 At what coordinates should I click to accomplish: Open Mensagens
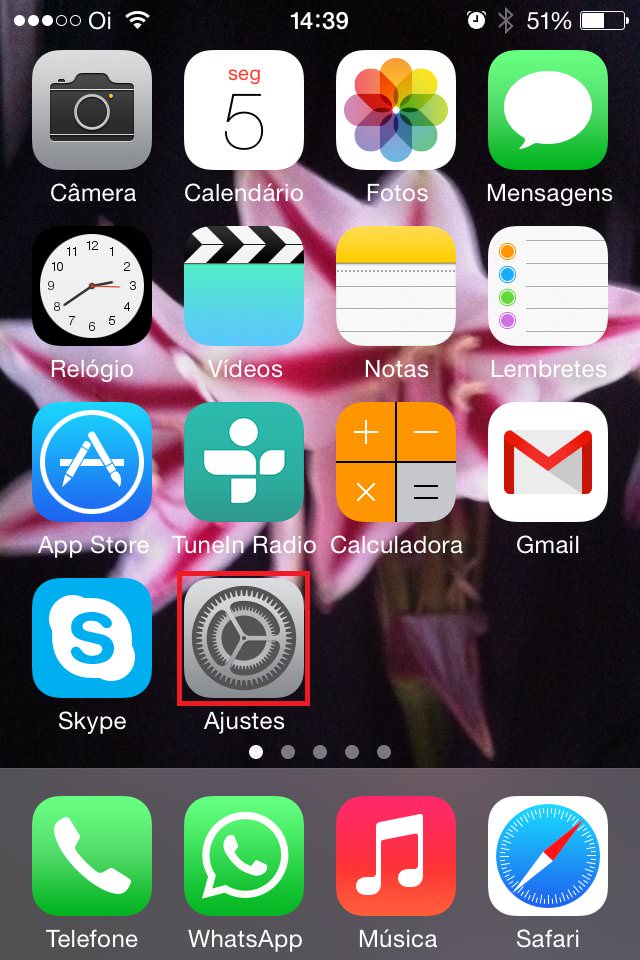tap(548, 110)
